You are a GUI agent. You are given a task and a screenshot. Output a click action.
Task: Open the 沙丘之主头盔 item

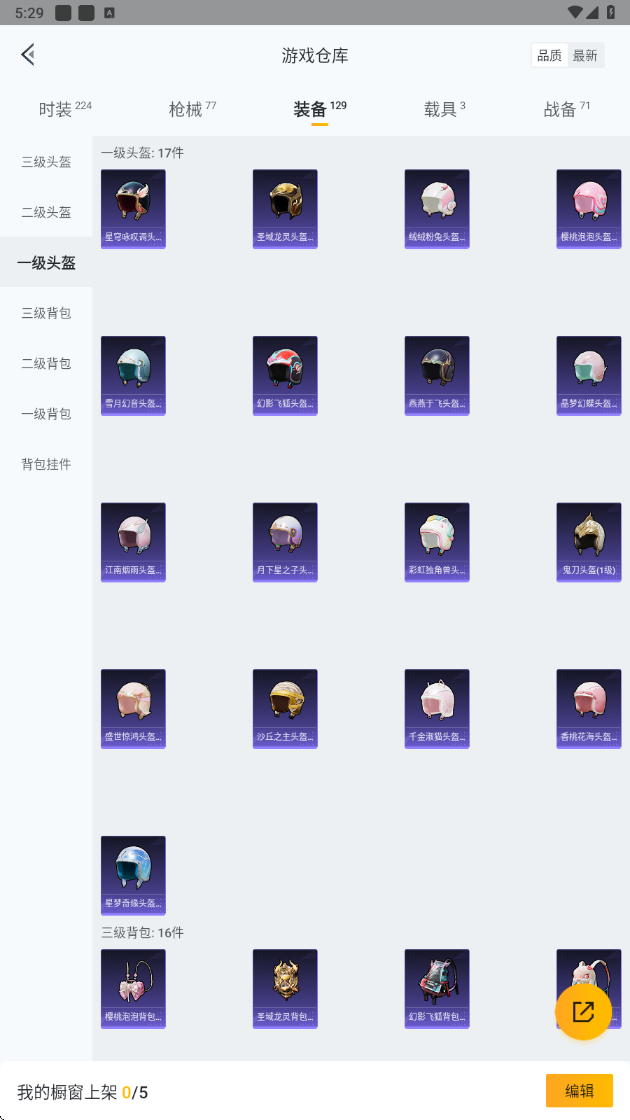coord(285,709)
